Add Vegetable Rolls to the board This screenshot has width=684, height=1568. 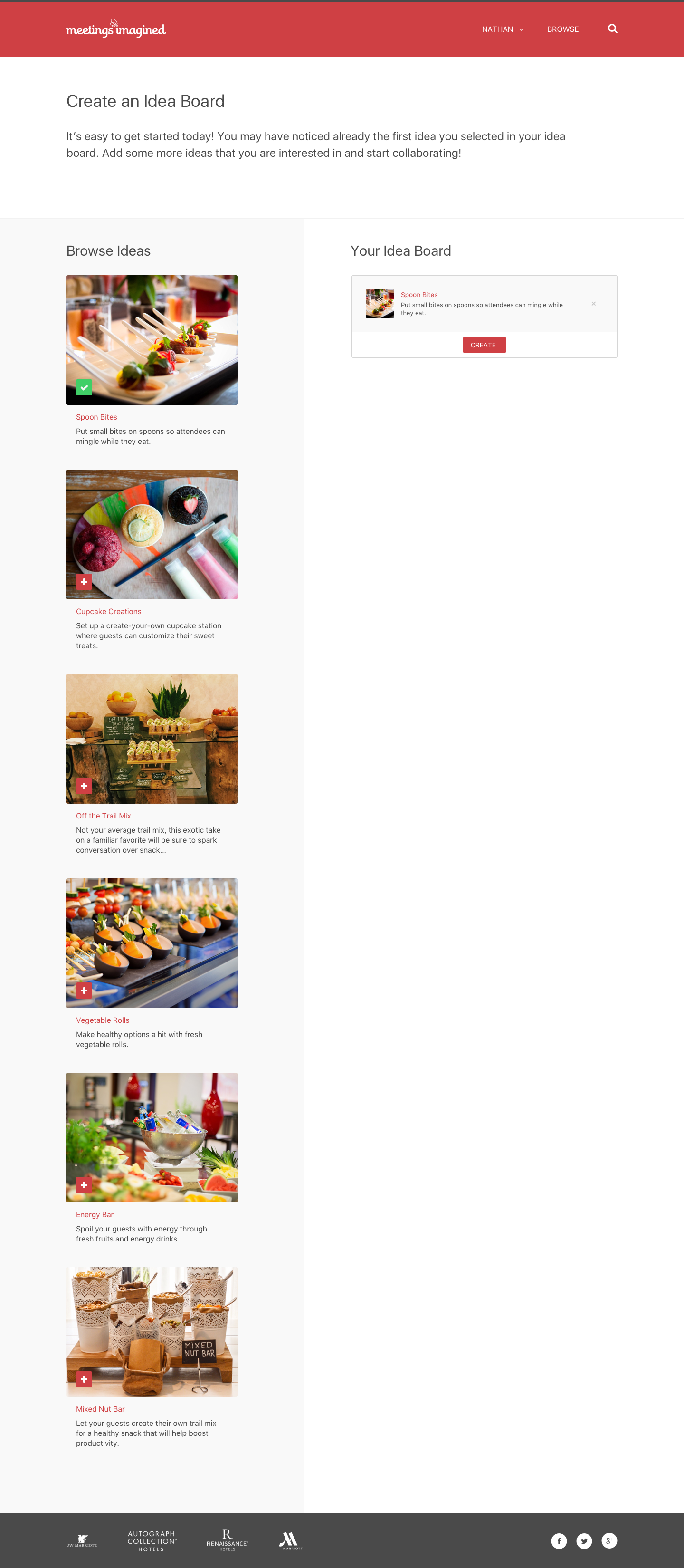[x=84, y=991]
